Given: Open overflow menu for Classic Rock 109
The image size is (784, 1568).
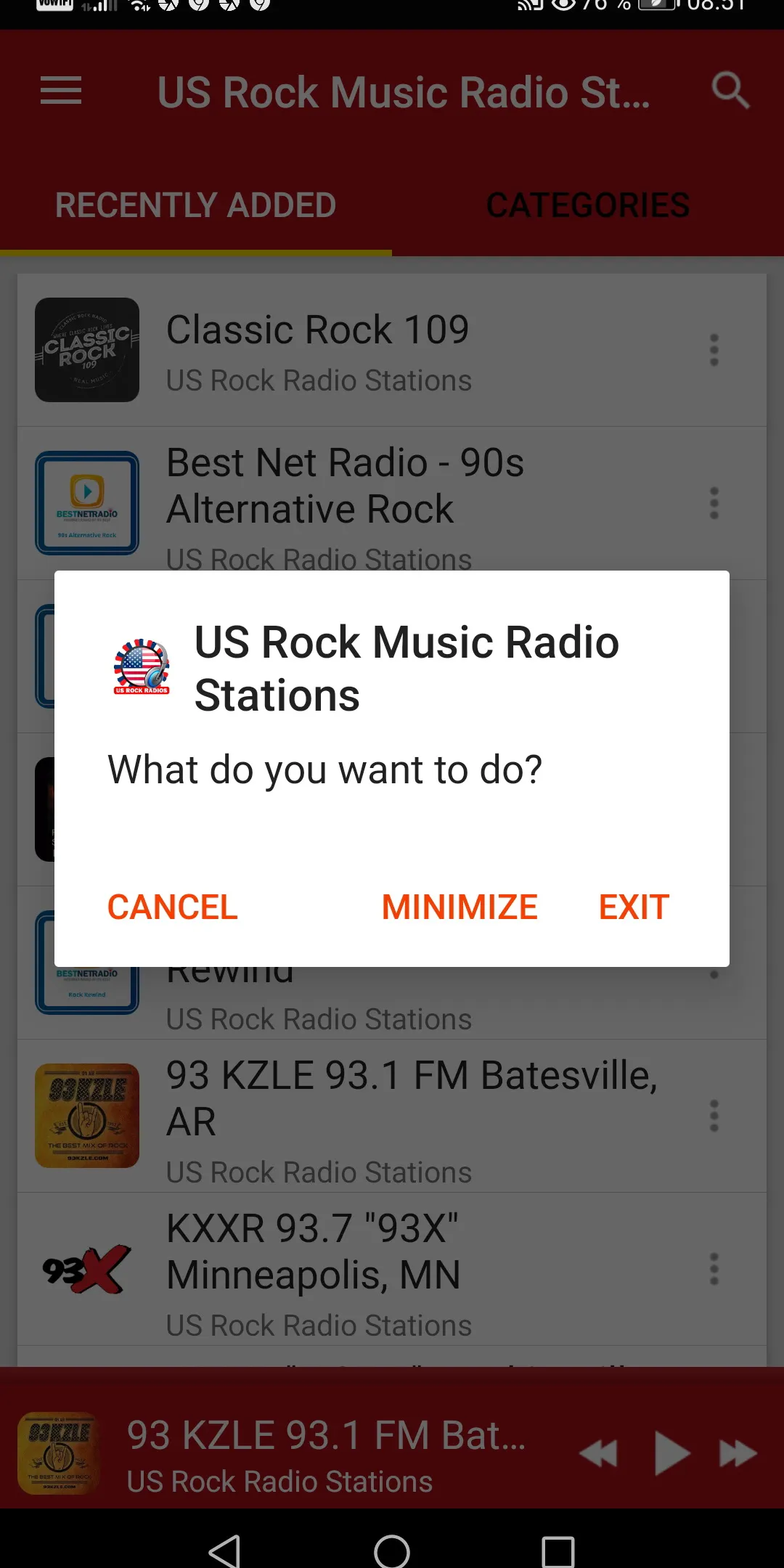Looking at the screenshot, I should click(x=714, y=349).
